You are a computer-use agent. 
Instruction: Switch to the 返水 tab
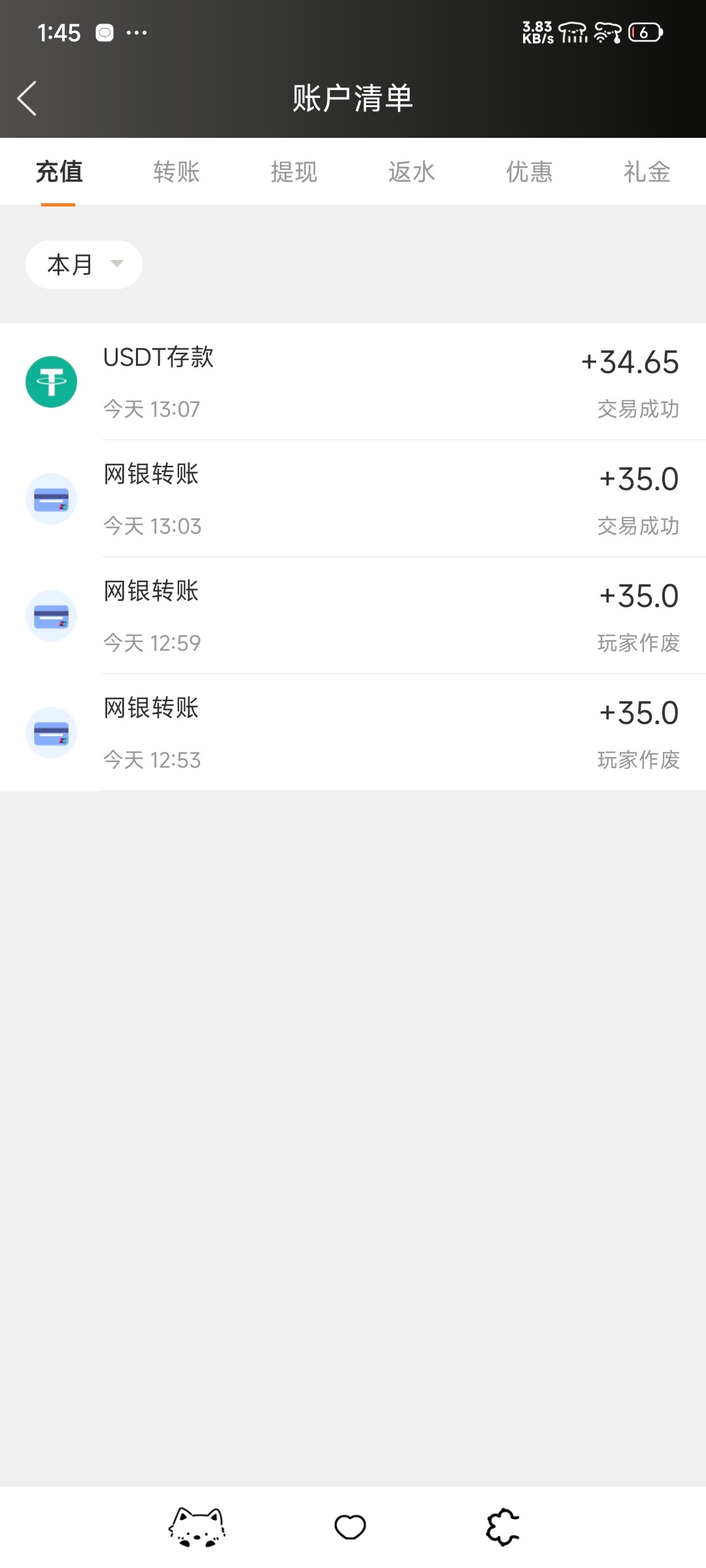click(x=412, y=172)
